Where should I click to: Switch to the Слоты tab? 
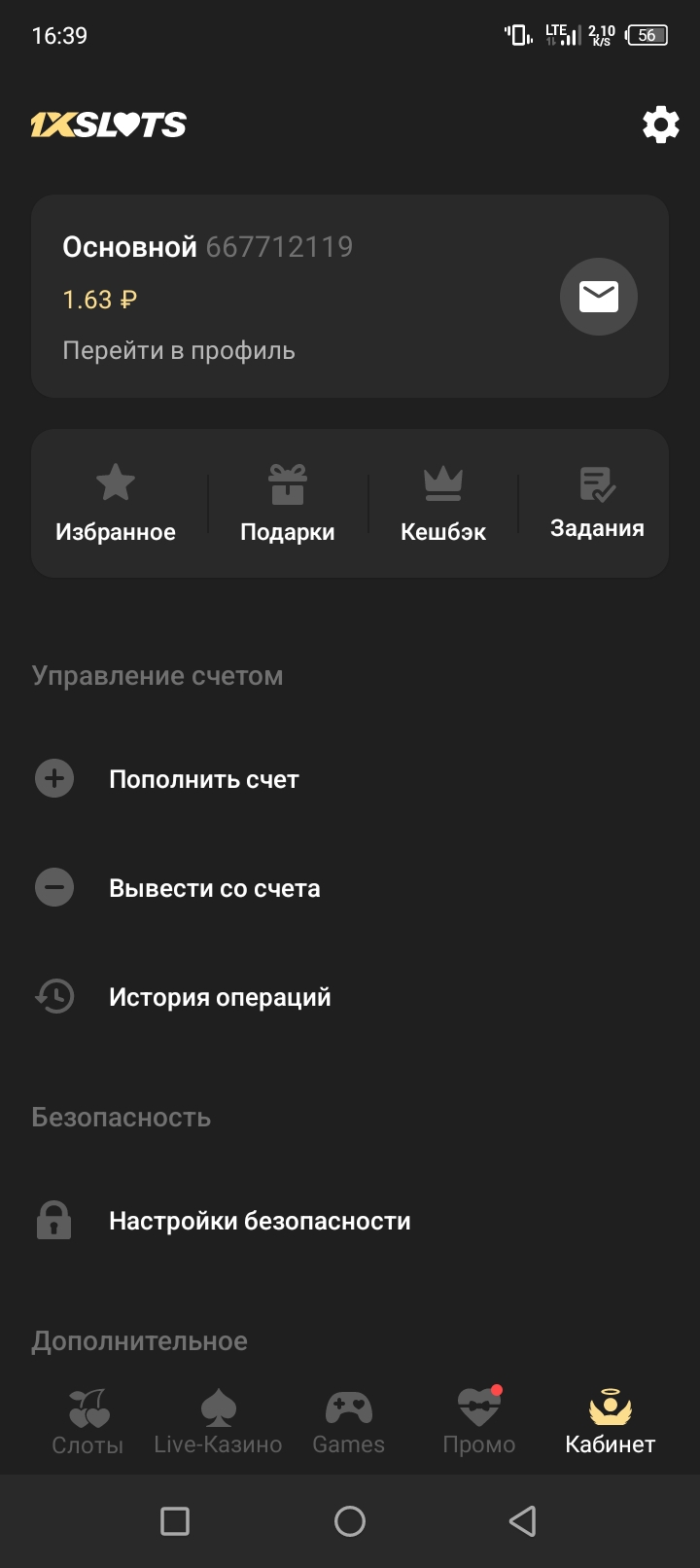(87, 1422)
